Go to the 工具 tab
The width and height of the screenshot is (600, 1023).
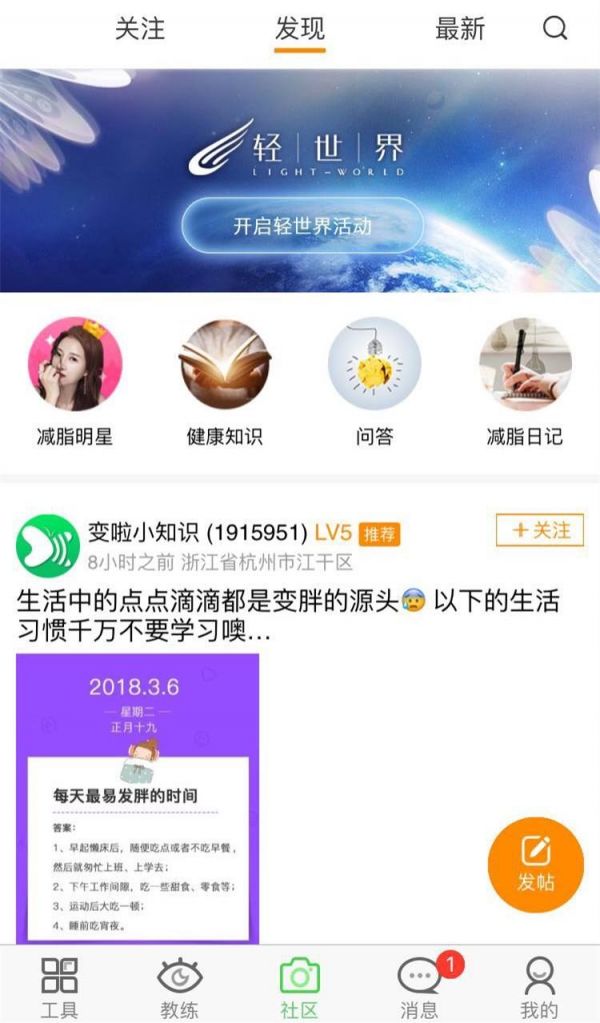point(59,985)
